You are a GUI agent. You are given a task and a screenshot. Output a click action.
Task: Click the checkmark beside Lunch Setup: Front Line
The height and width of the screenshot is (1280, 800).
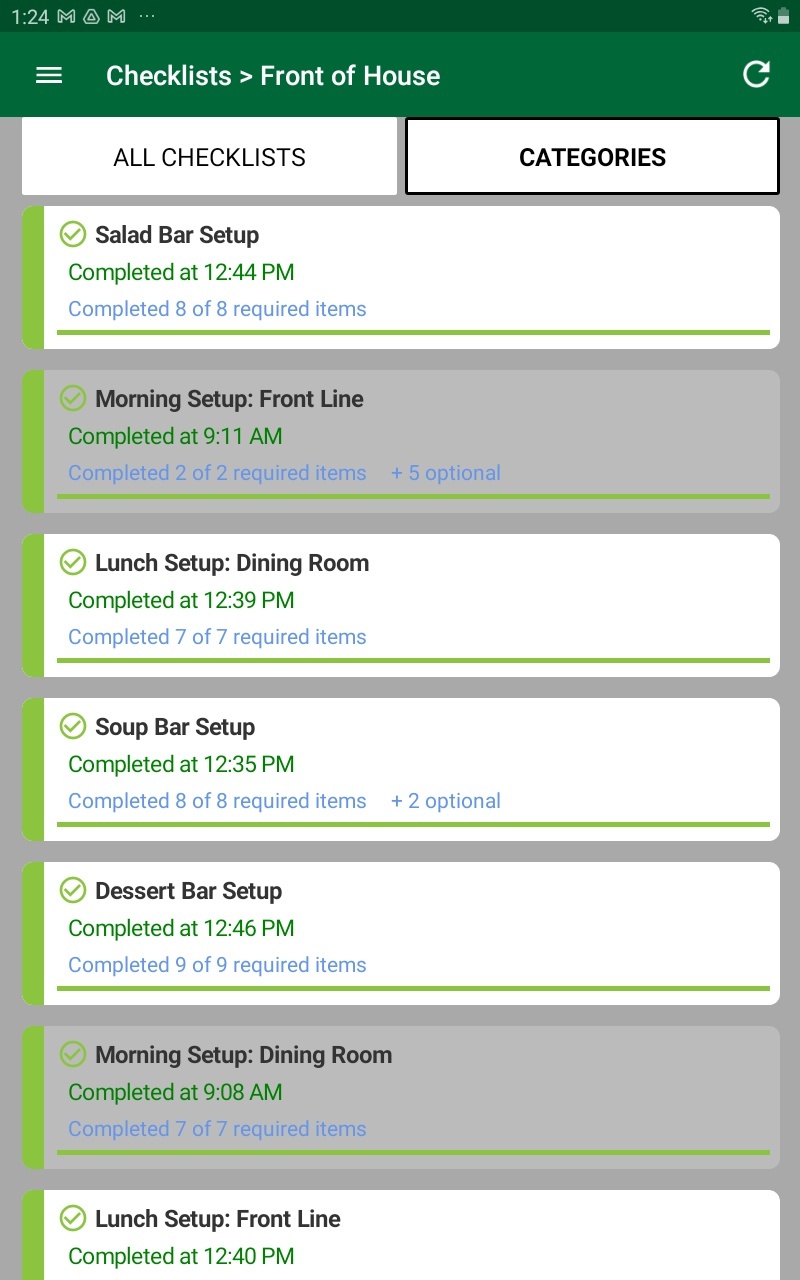tap(73, 1218)
